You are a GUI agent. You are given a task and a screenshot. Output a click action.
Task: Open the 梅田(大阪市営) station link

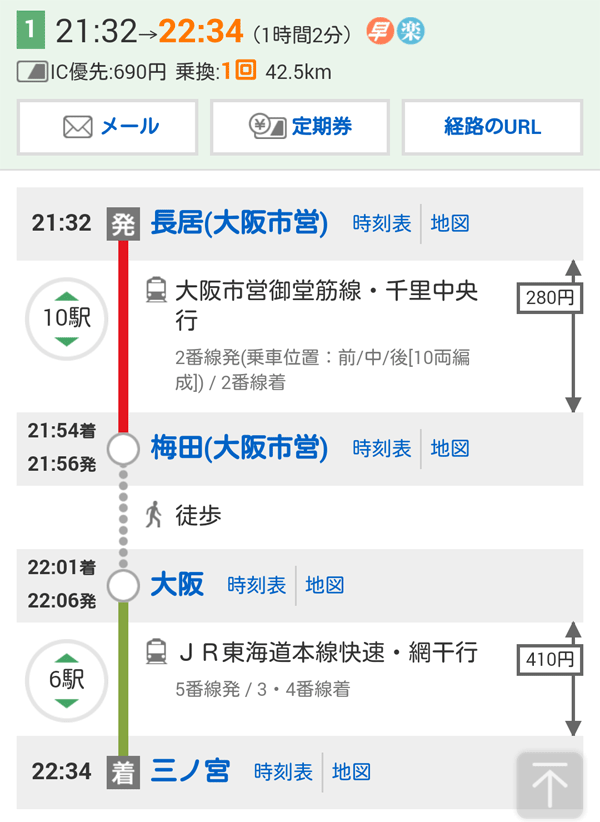(x=239, y=448)
